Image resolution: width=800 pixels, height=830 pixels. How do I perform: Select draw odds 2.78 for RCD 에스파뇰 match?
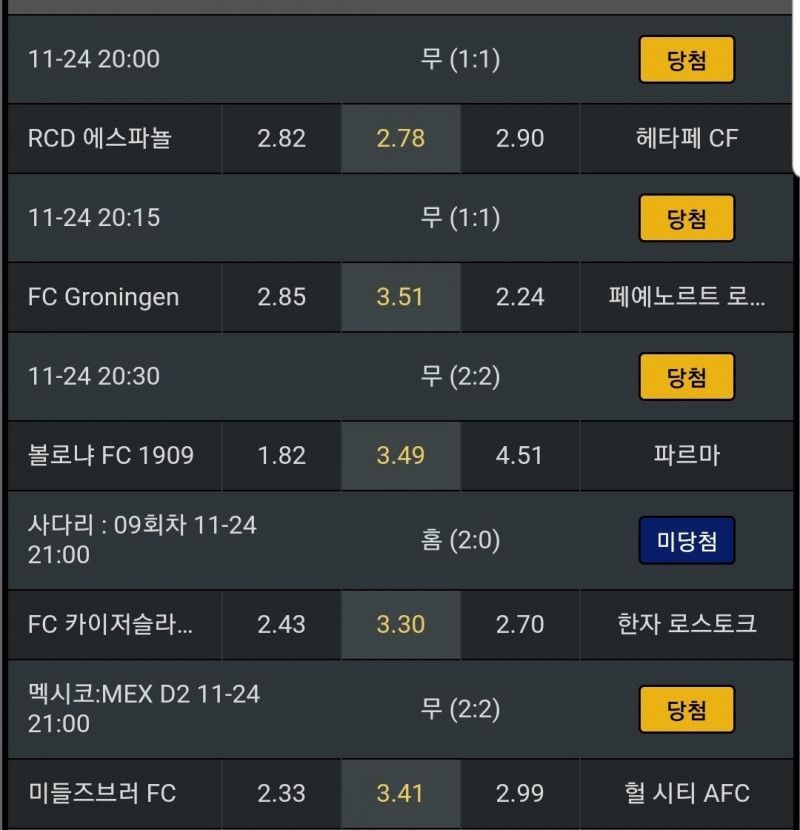(x=400, y=139)
